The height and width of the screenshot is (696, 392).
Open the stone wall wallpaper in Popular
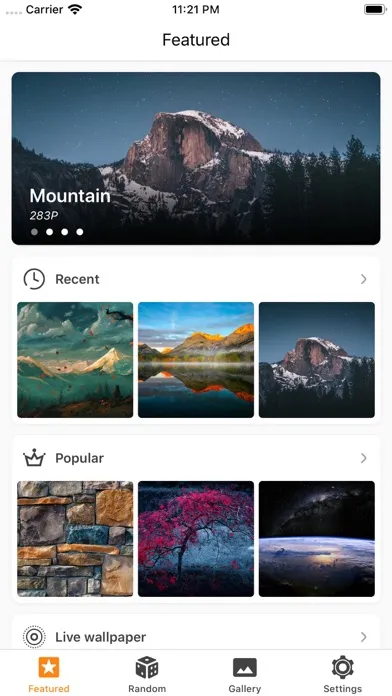[x=75, y=539]
